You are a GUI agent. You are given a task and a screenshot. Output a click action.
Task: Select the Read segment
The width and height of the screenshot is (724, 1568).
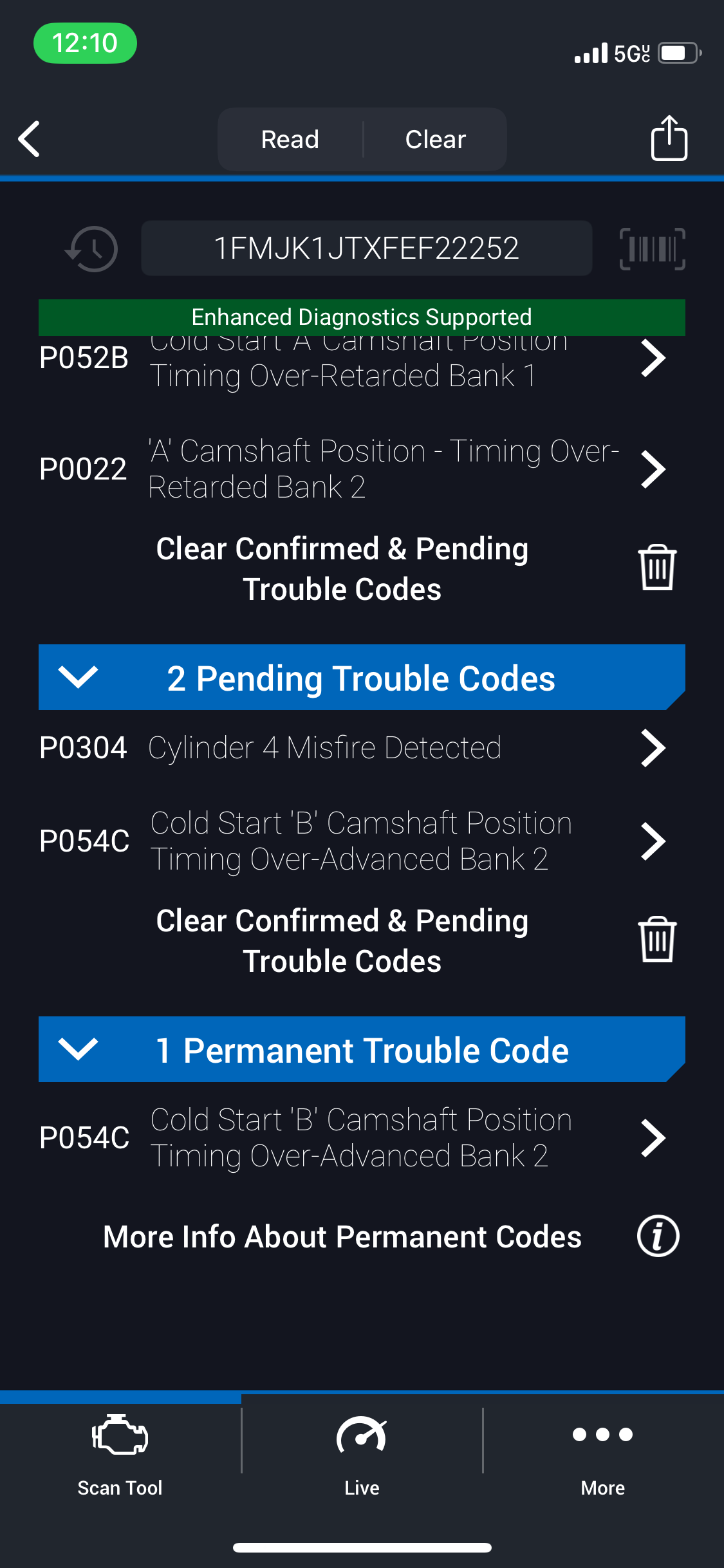[290, 139]
